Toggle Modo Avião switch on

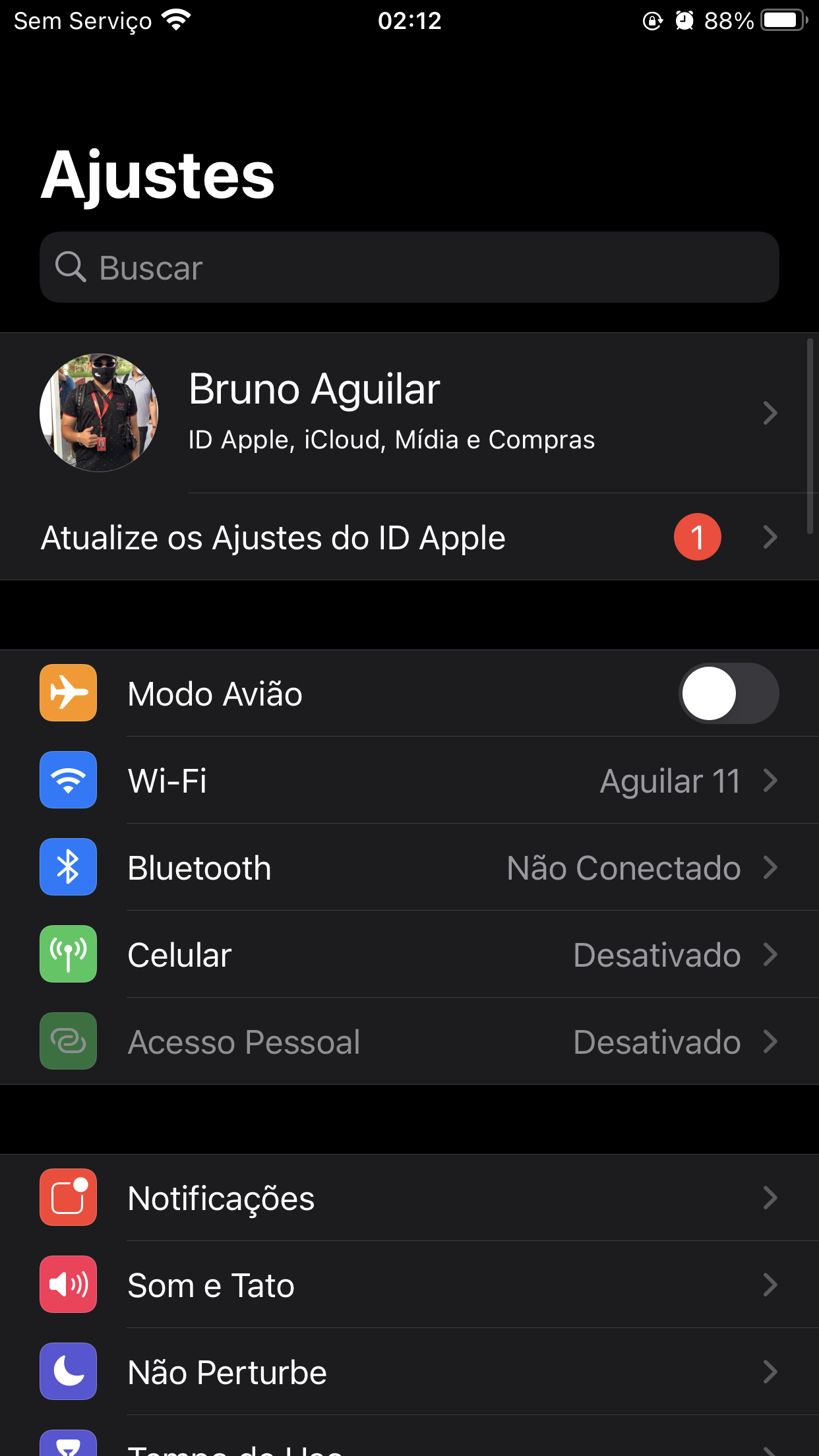[x=728, y=694]
